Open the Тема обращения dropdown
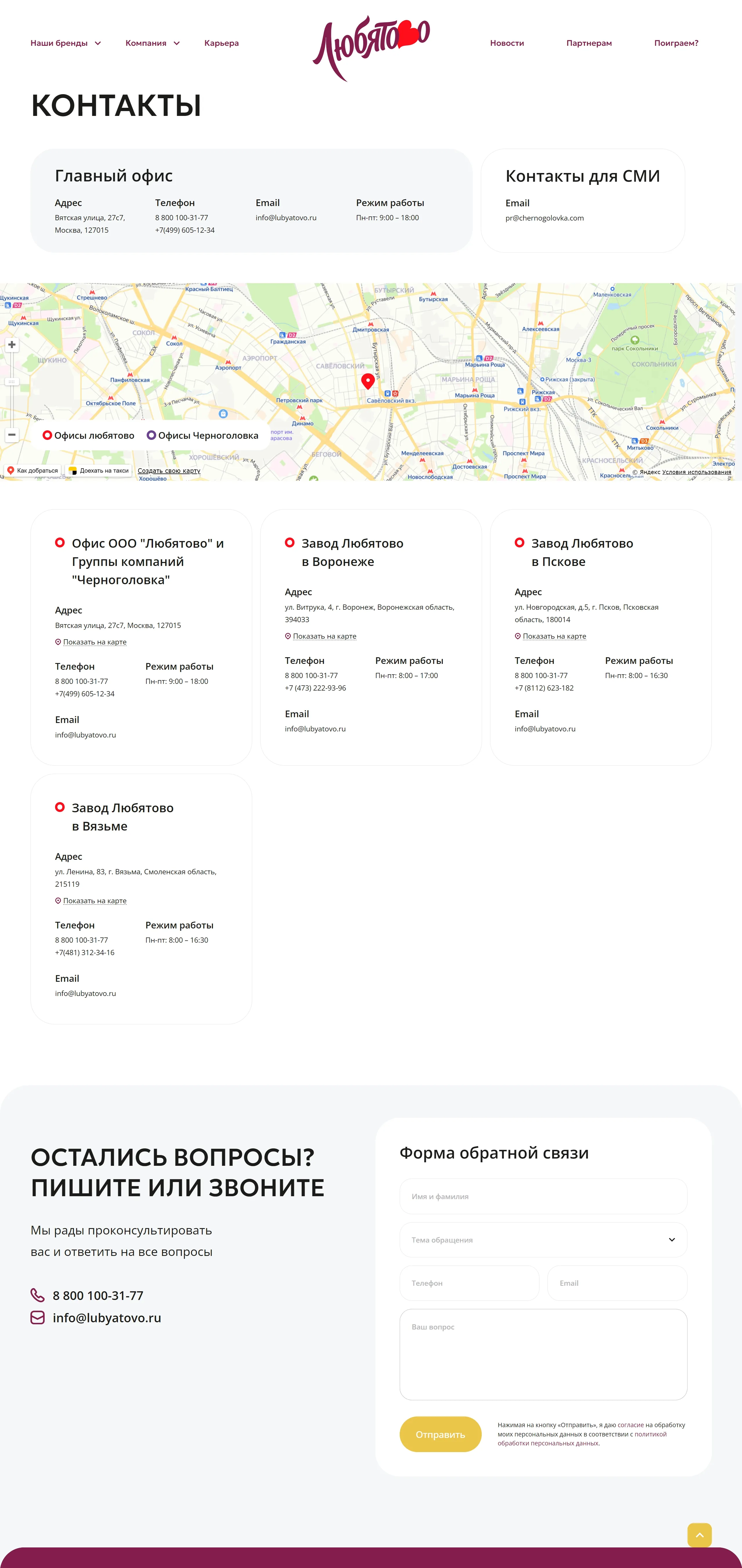Screen dimensions: 742x1568 click(x=543, y=1240)
